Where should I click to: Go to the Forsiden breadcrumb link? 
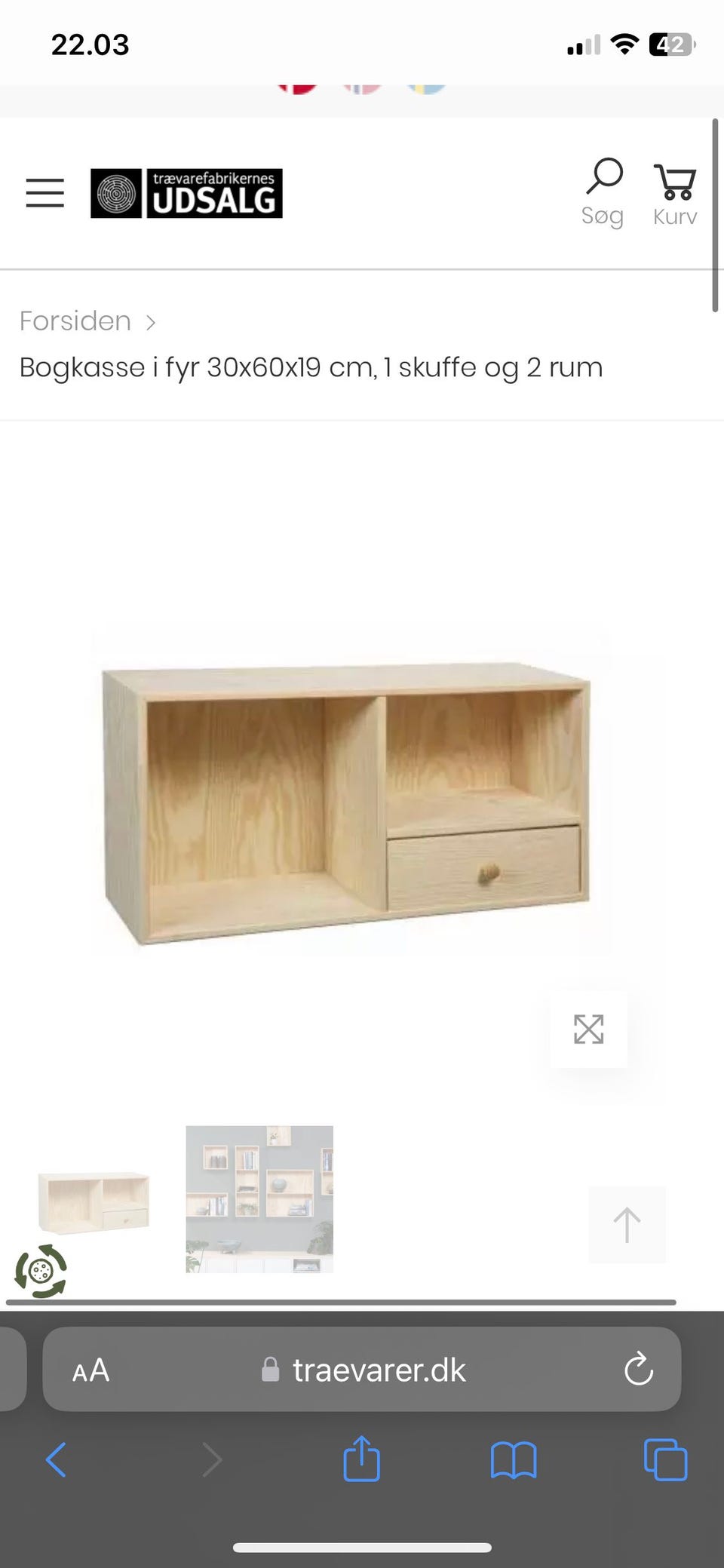(75, 321)
